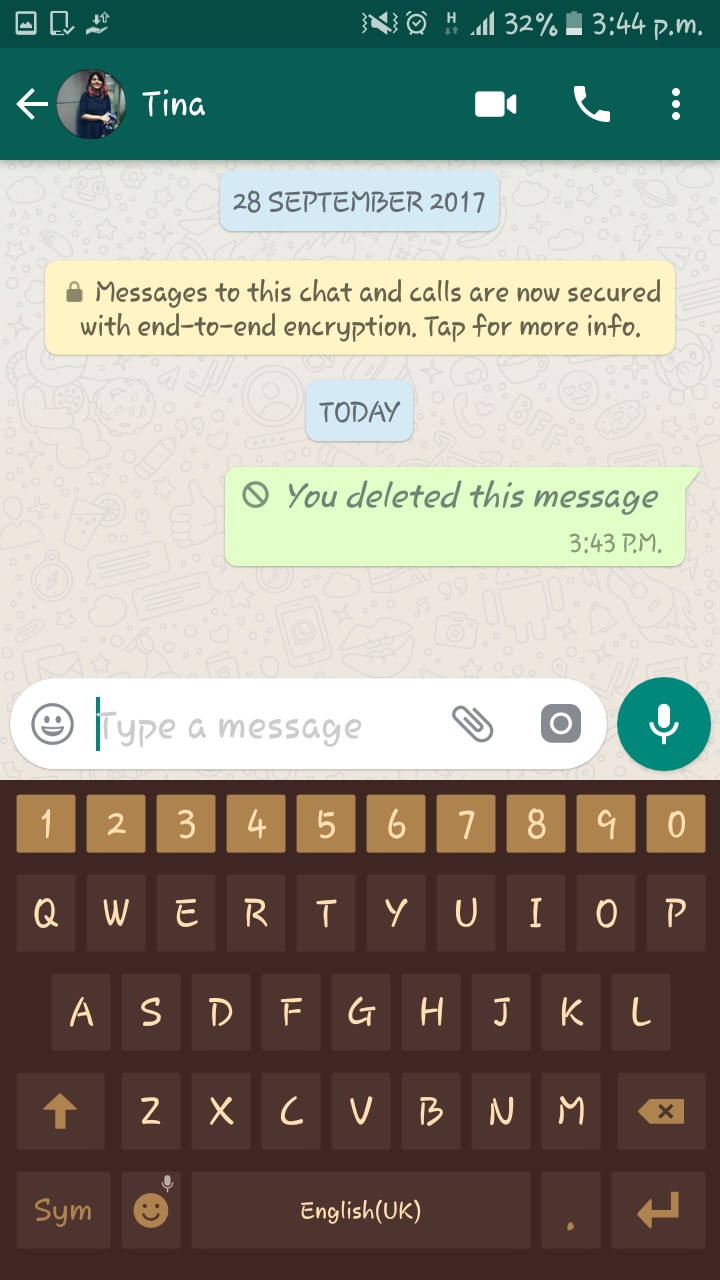Hit the keyboard backspace key
720x1280 pixels.
660,1111
